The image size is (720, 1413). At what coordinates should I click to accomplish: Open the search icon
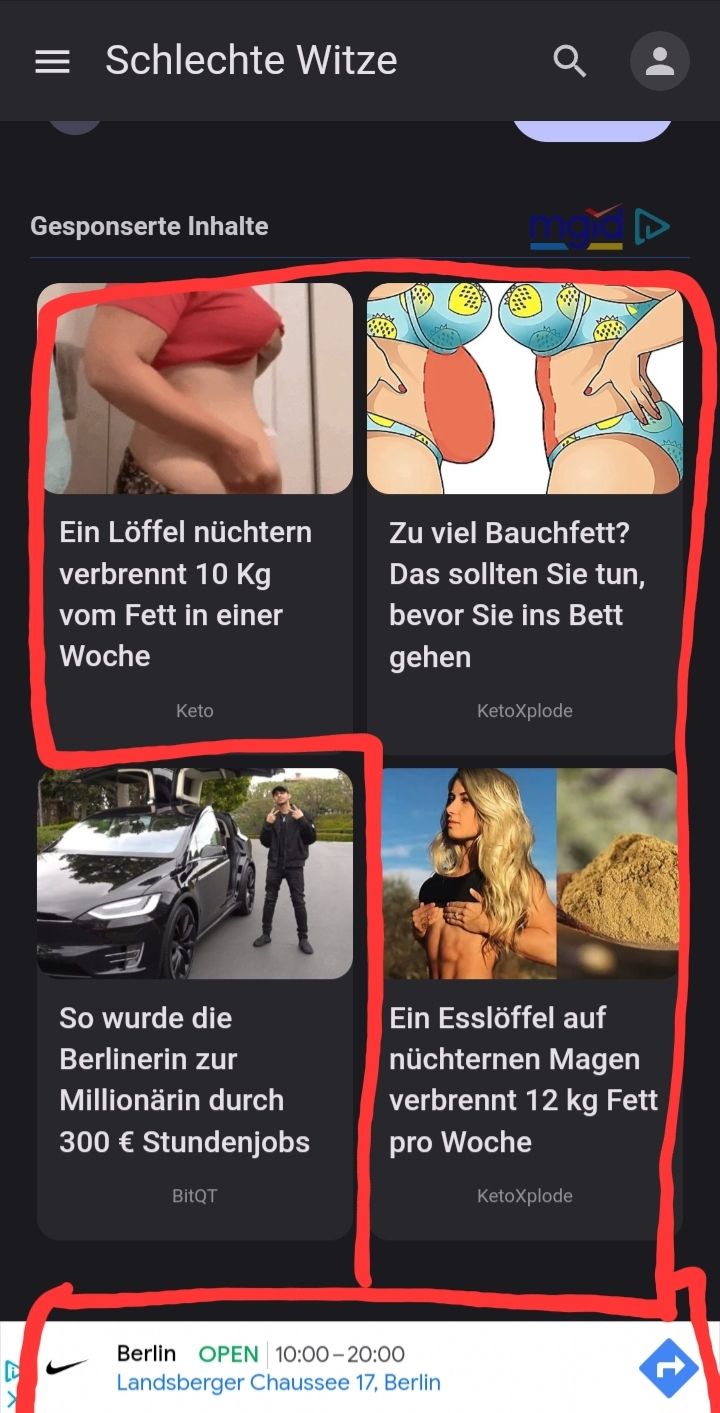(x=569, y=61)
